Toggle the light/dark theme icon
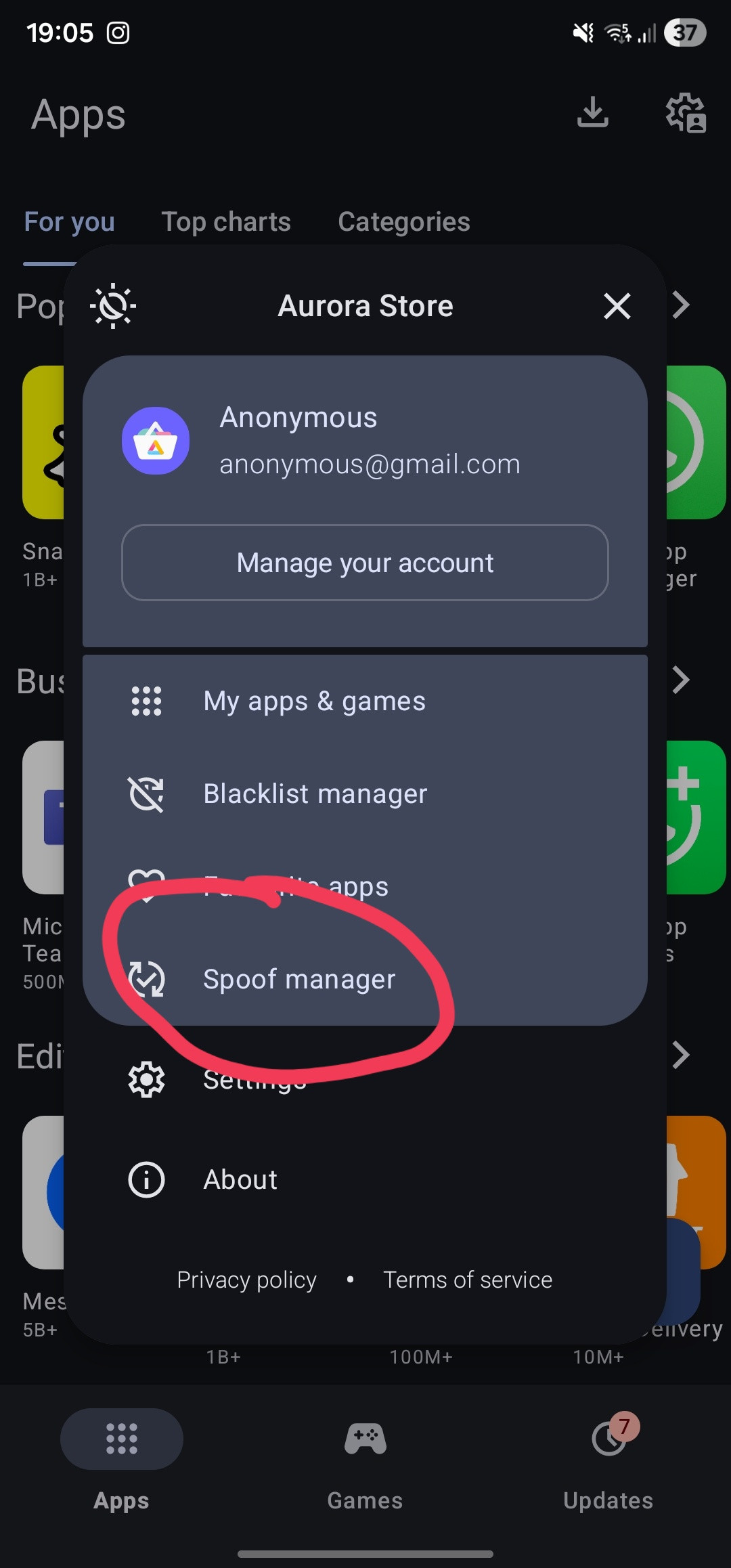The height and width of the screenshot is (1568, 731). click(113, 306)
